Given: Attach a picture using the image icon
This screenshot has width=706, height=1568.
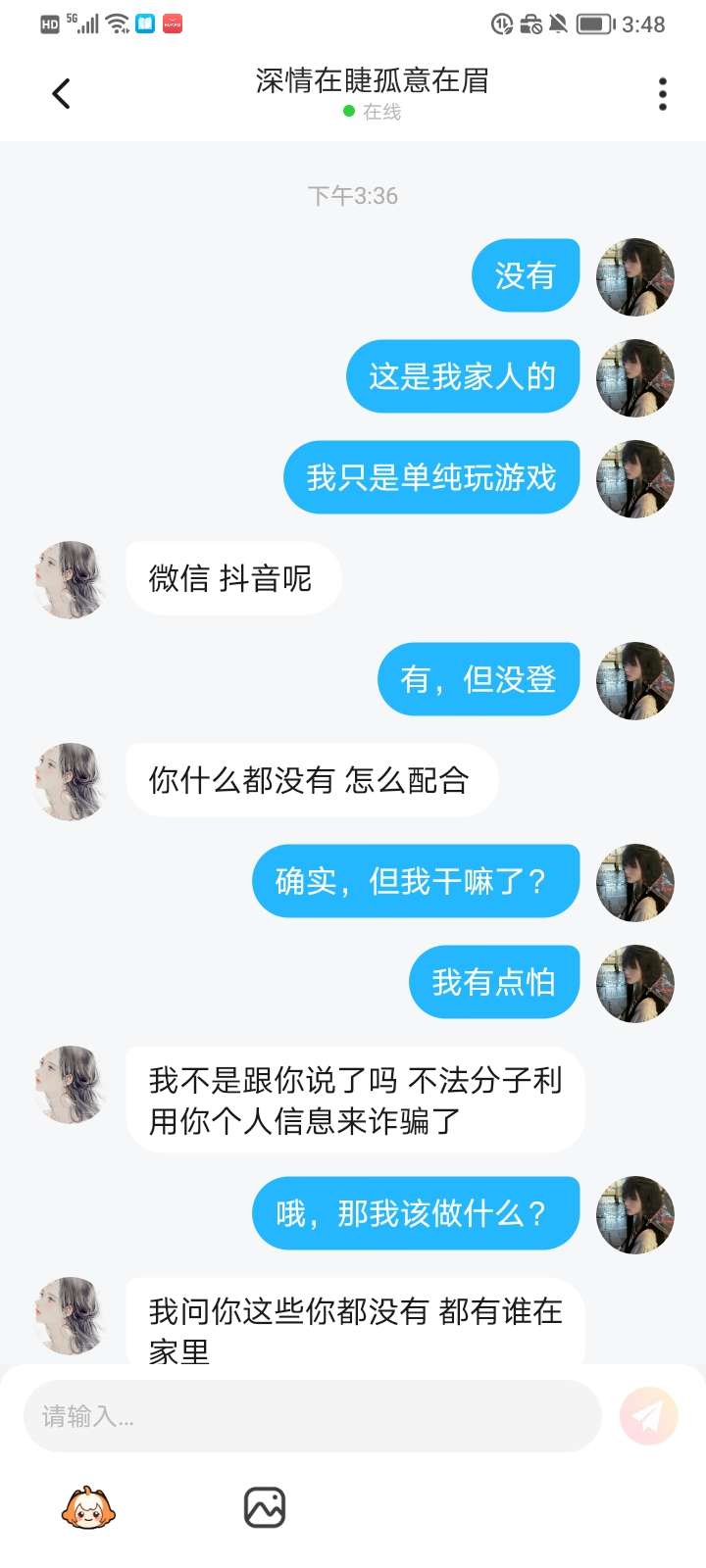Looking at the screenshot, I should (265, 1507).
